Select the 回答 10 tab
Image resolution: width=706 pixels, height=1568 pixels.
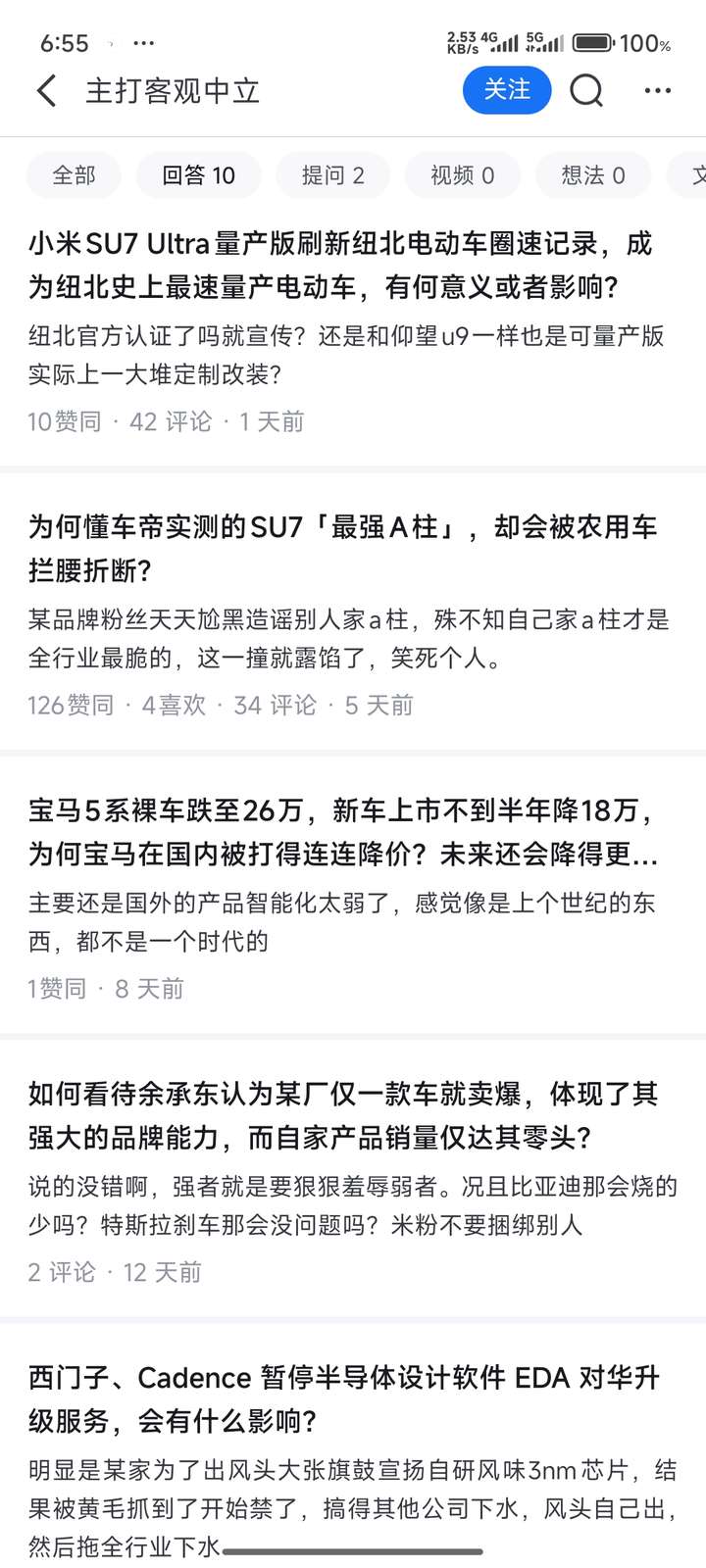[x=198, y=175]
